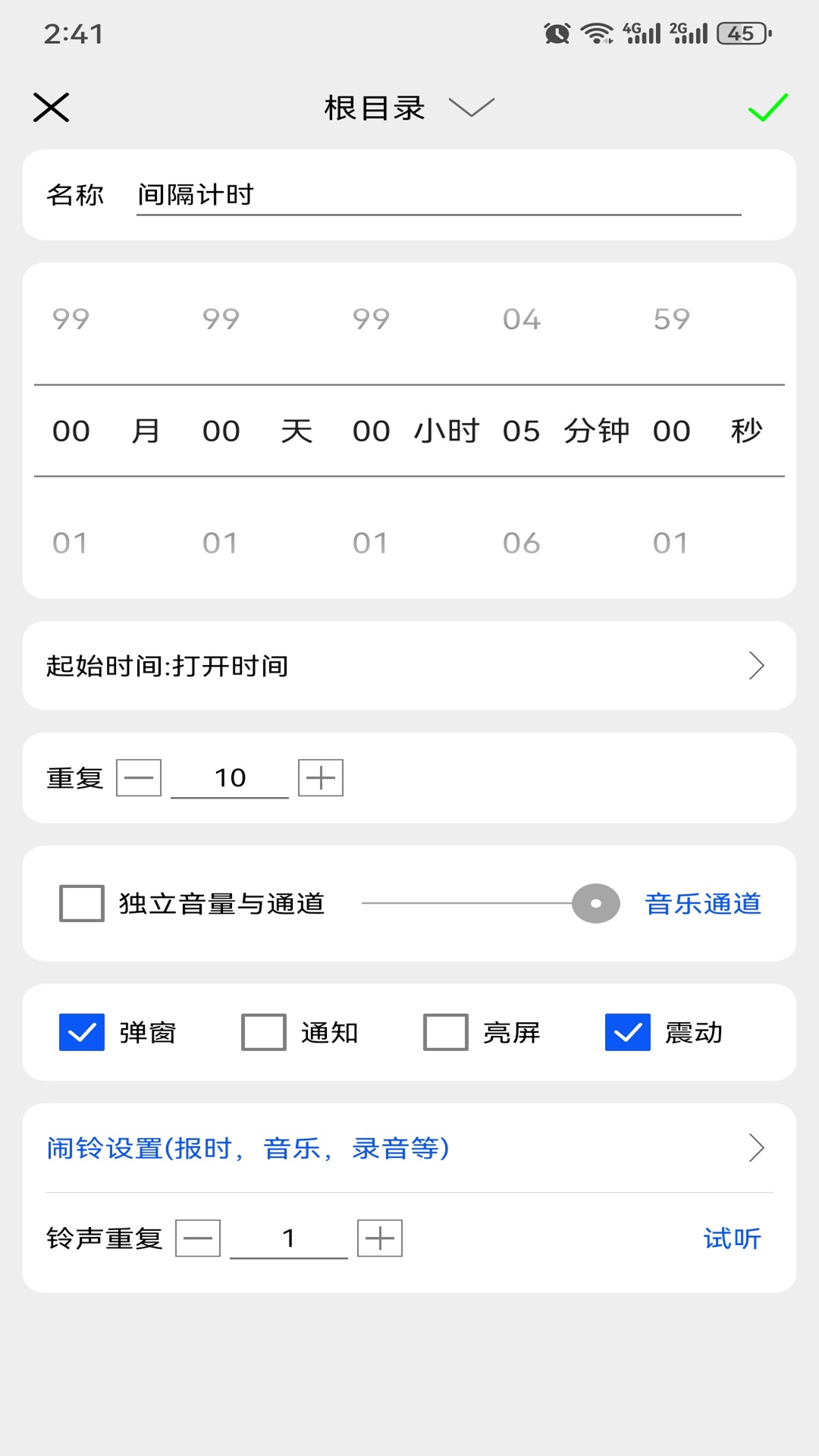Viewport: 819px width, 1456px height.
Task: Tap the Wi-Fi icon in the status bar
Action: point(596,32)
